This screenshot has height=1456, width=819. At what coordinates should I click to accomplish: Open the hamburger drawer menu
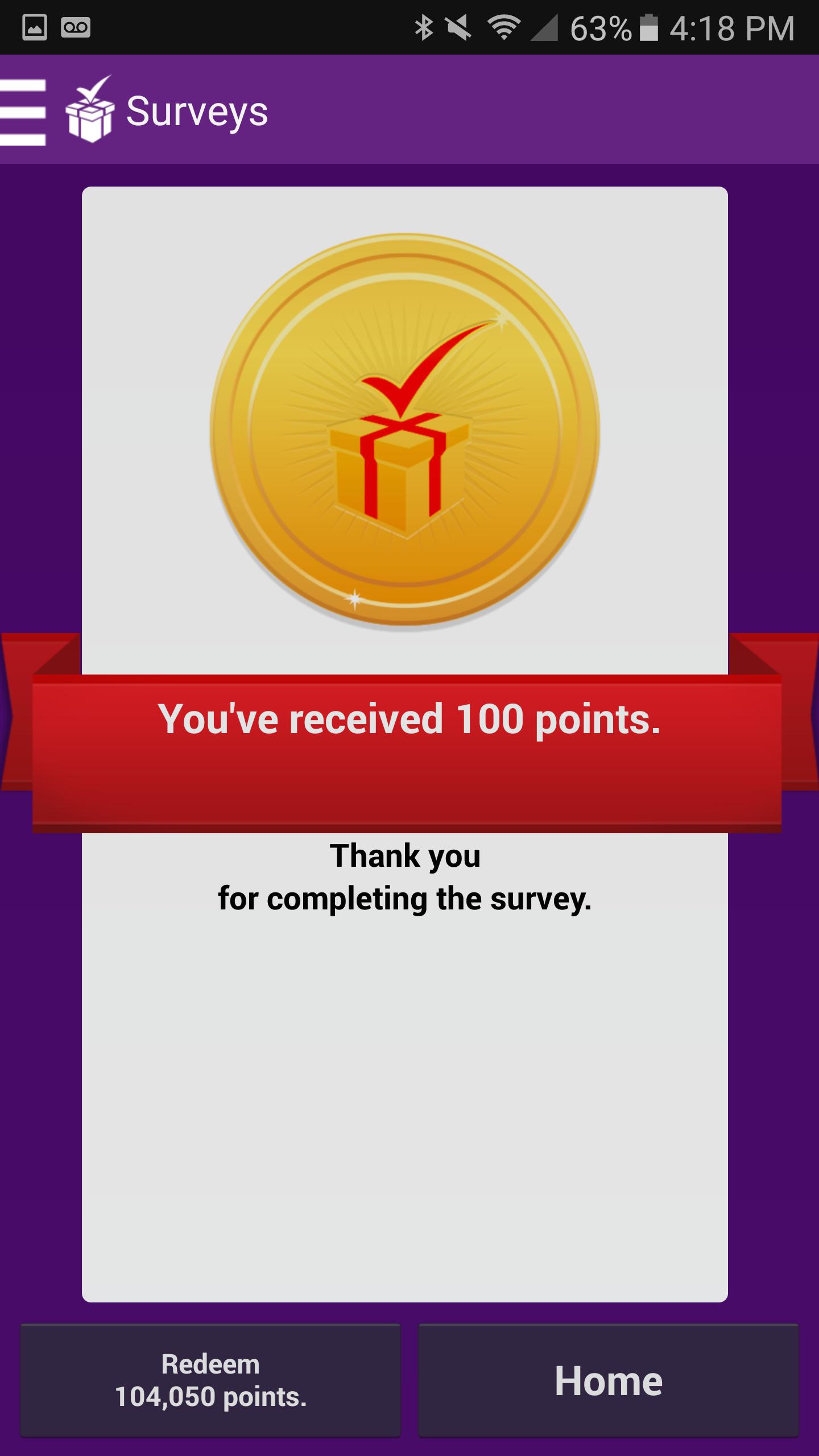pyautogui.click(x=23, y=111)
